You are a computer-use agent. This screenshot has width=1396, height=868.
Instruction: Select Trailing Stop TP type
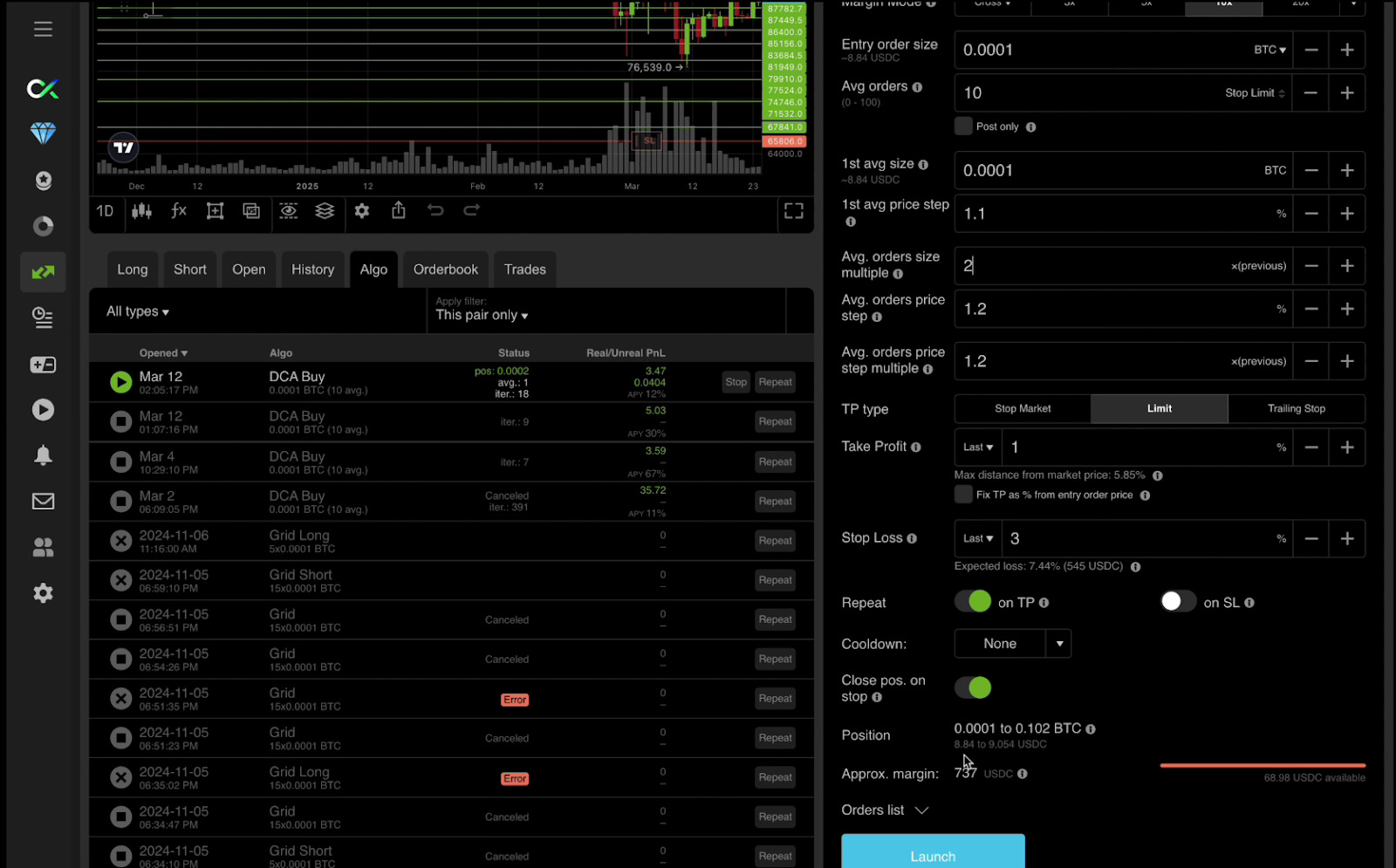pyautogui.click(x=1296, y=408)
